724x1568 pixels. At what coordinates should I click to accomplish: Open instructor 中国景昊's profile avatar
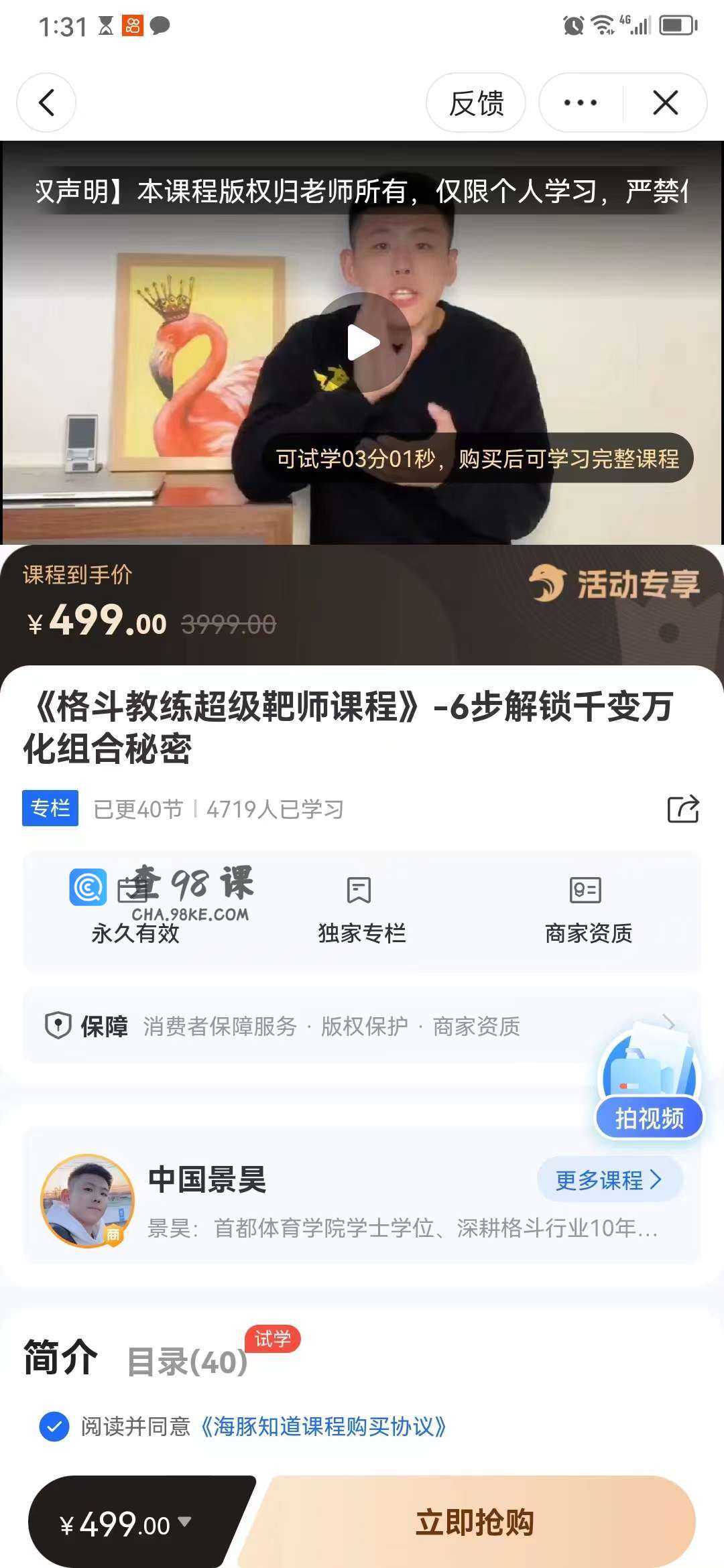88,1201
